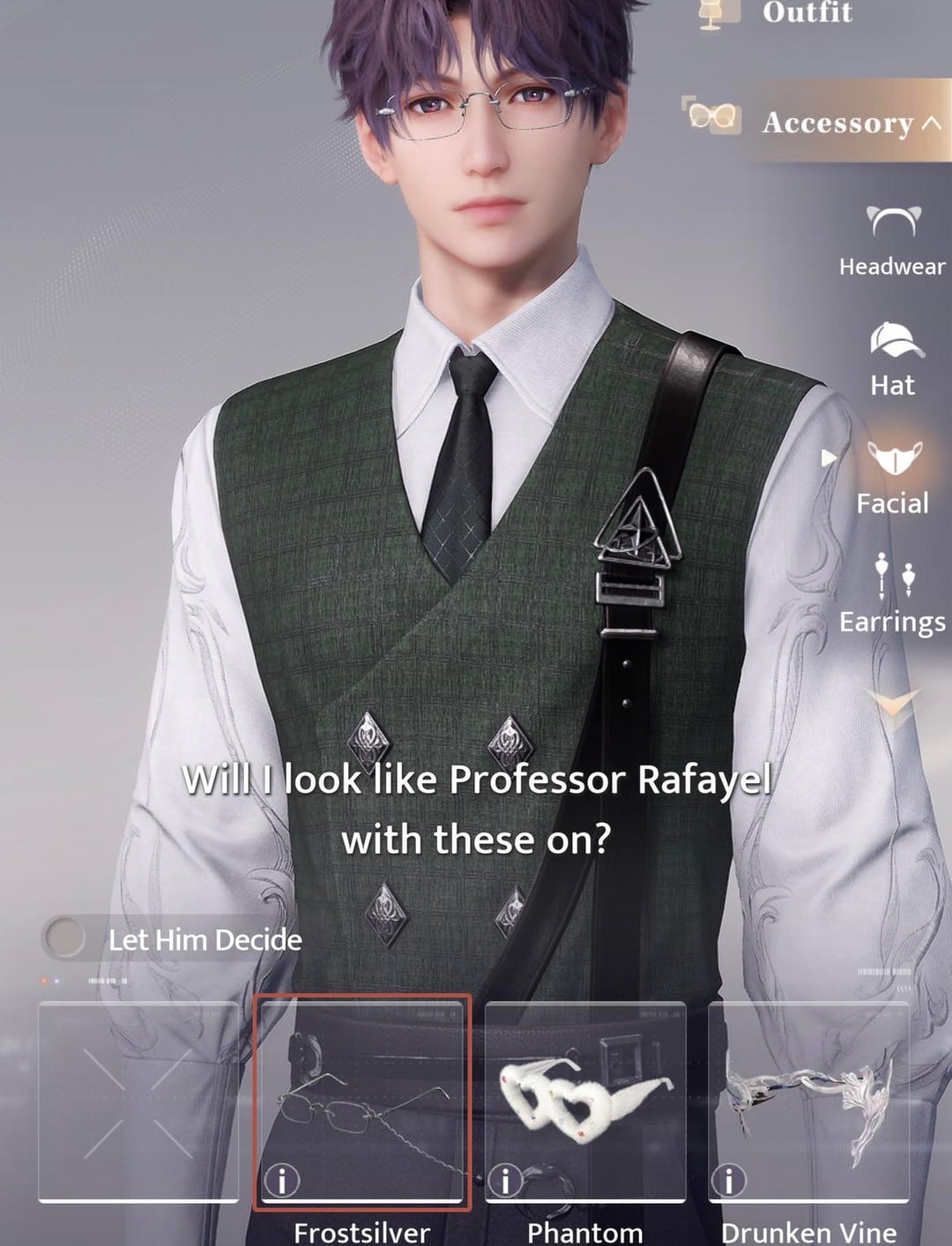Switch to Headwear accessories

tap(892, 240)
